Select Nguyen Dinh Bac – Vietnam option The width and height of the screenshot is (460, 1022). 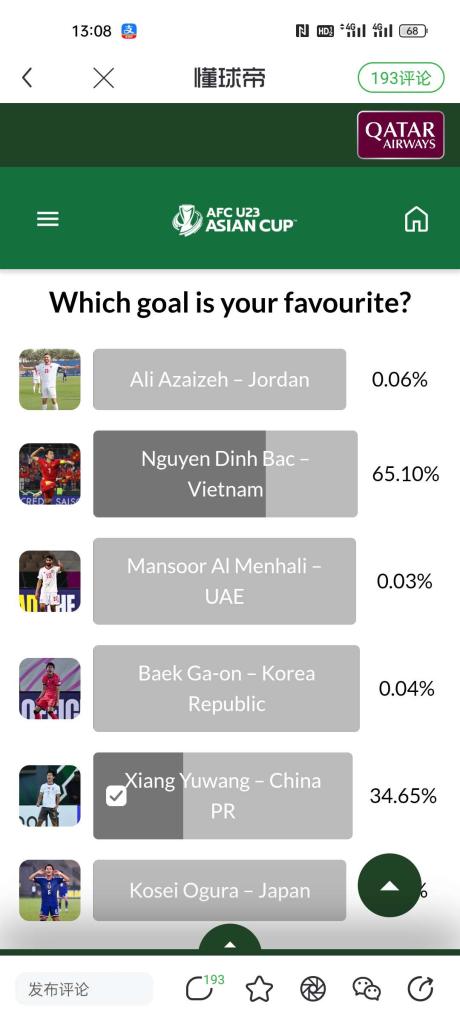pos(225,474)
